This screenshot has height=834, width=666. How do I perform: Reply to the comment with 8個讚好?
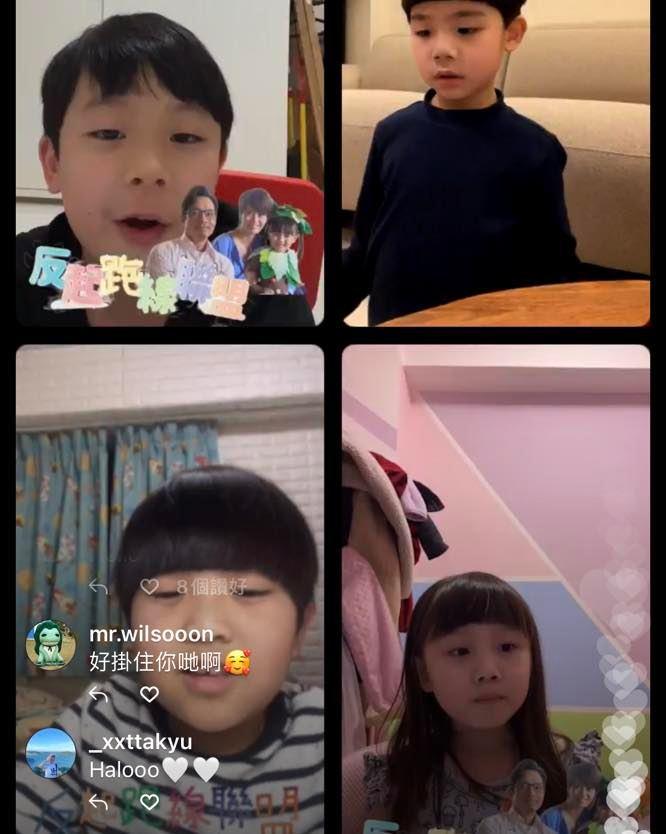[98, 587]
